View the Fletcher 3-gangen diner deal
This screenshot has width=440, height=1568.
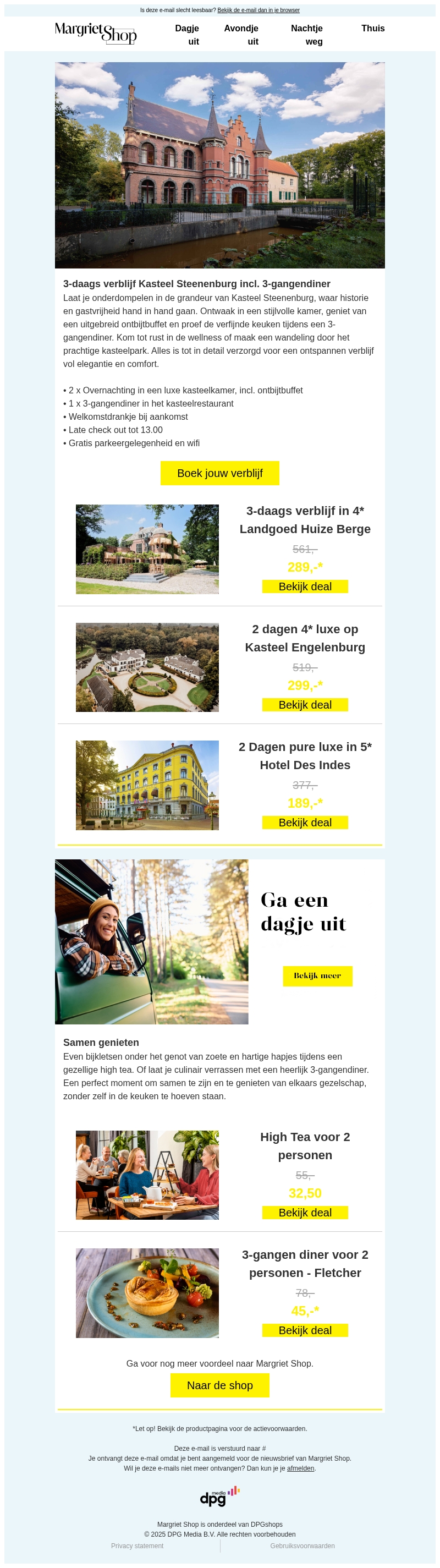point(305,1330)
